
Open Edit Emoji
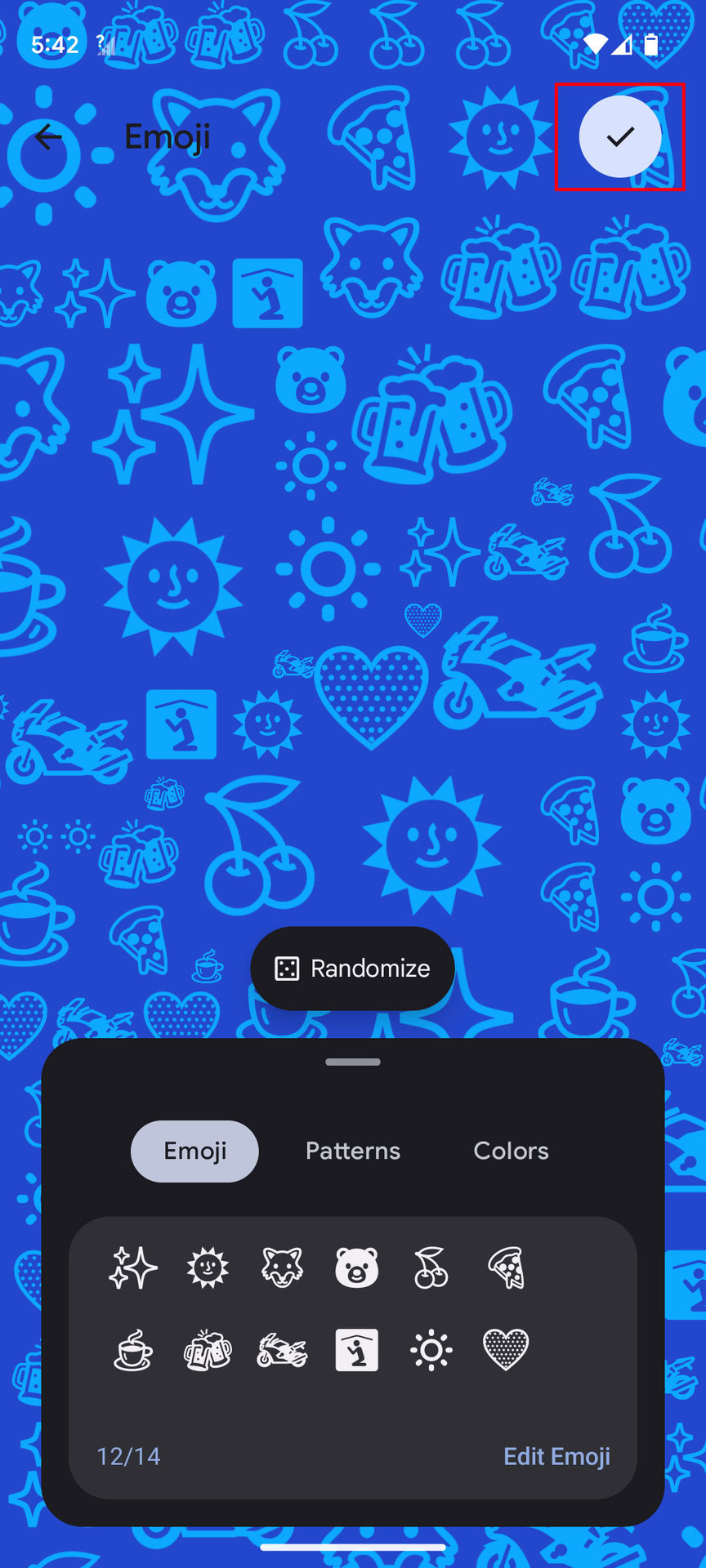point(556,1456)
